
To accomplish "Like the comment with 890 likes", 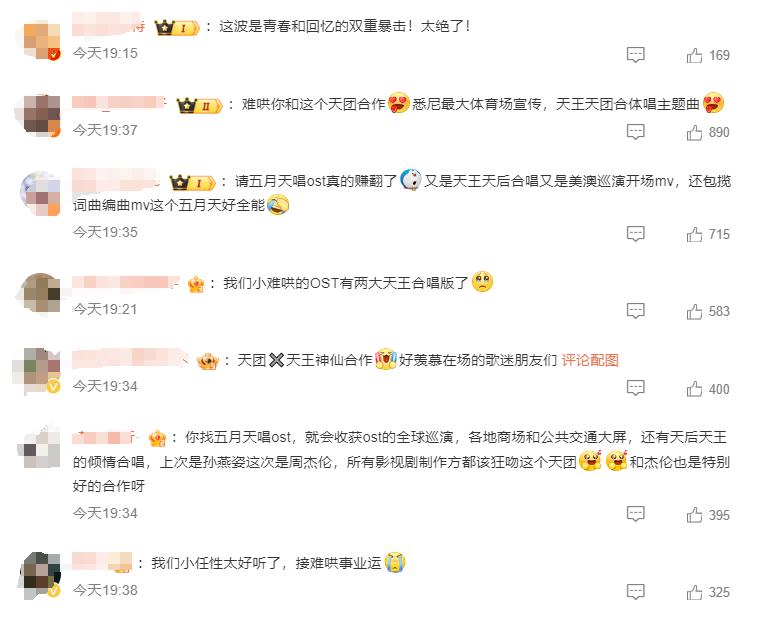I will tap(695, 132).
